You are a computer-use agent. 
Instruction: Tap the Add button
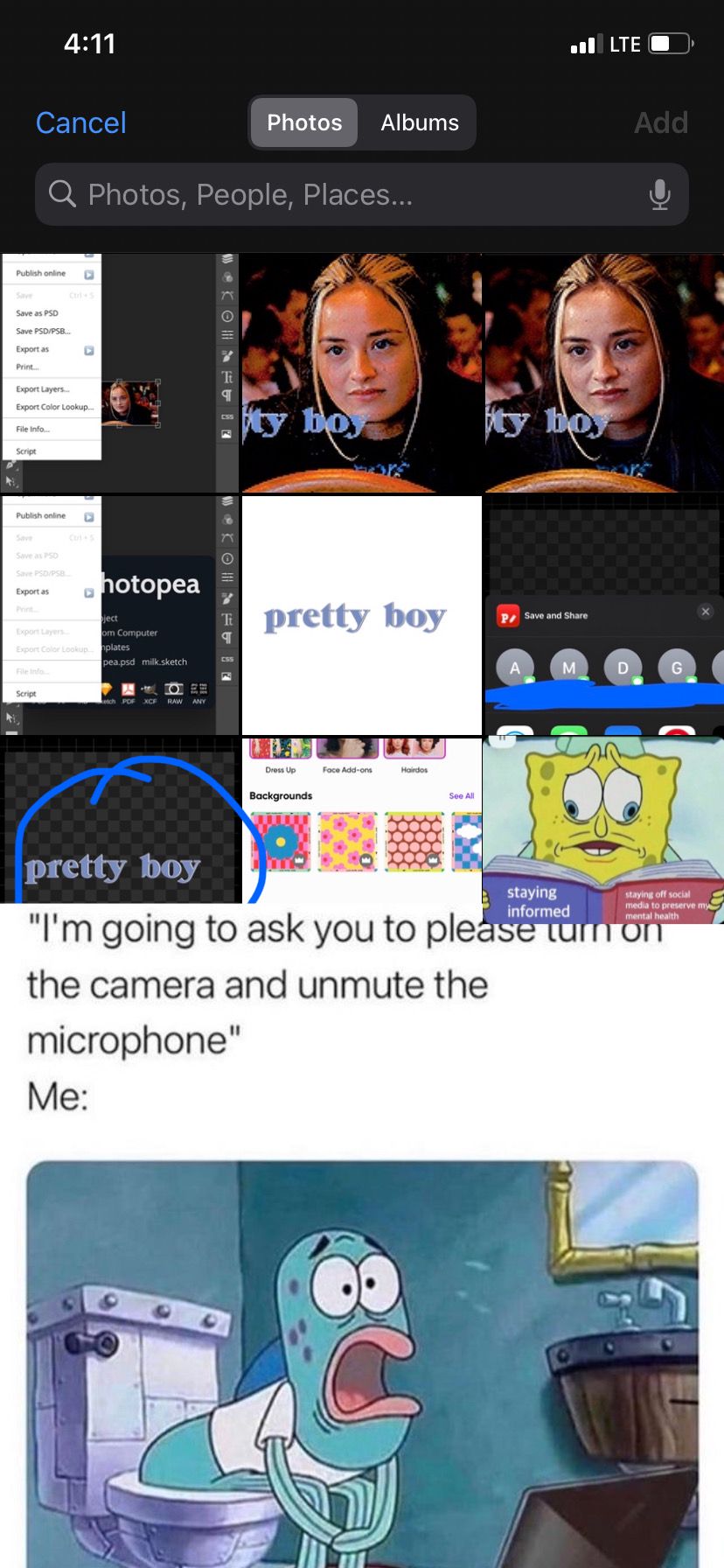pos(660,123)
